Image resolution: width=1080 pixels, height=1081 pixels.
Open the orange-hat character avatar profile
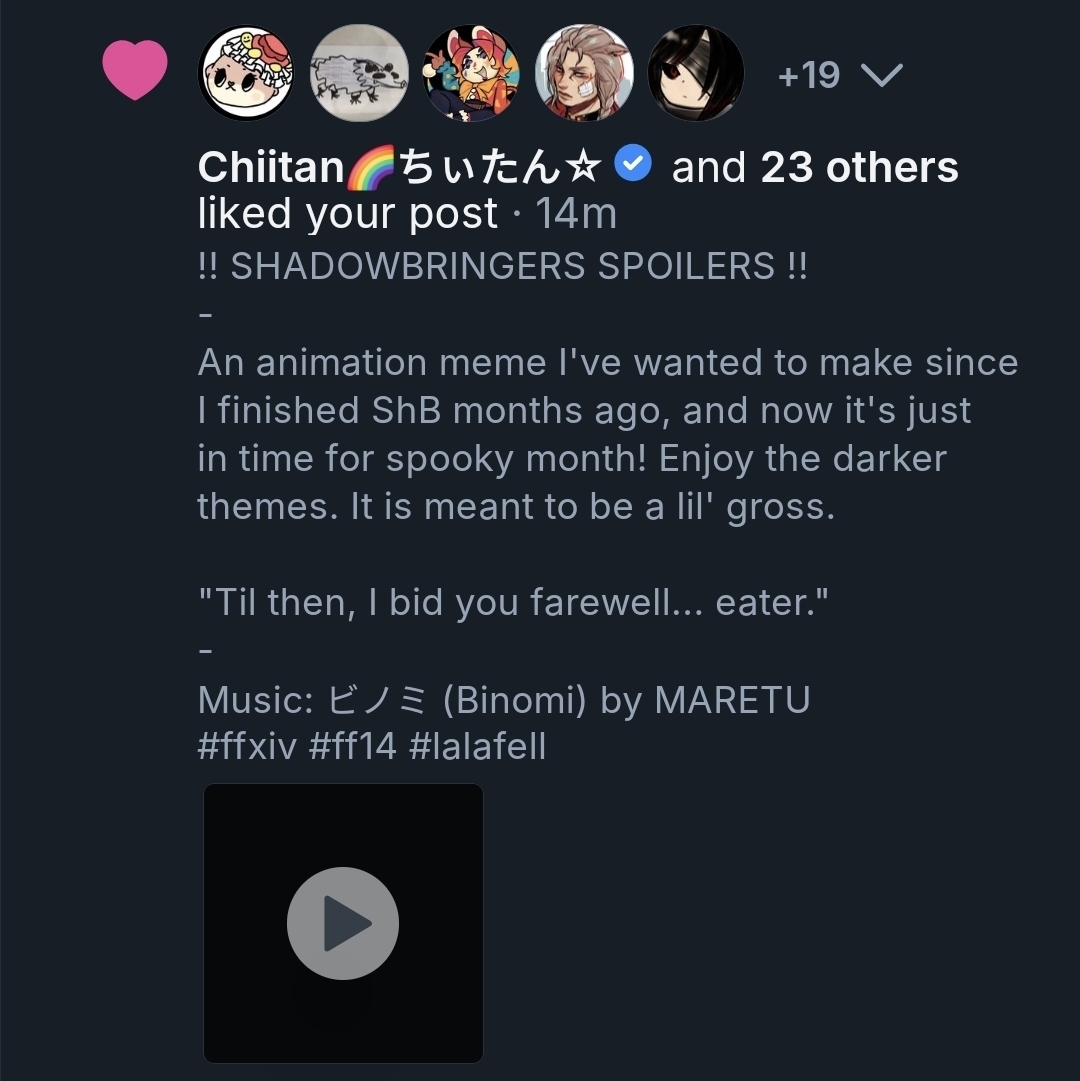(471, 74)
